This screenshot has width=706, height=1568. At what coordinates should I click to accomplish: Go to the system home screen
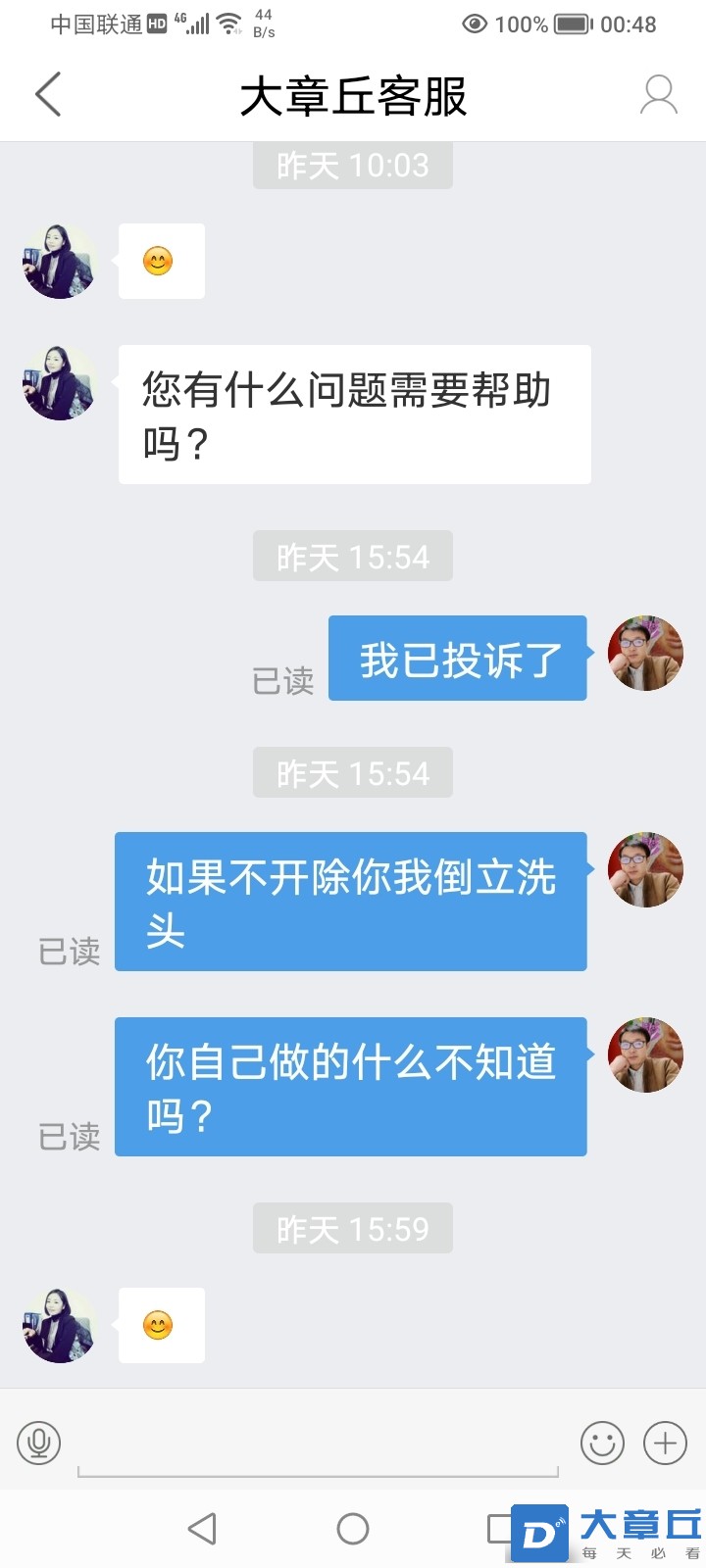(x=353, y=1529)
